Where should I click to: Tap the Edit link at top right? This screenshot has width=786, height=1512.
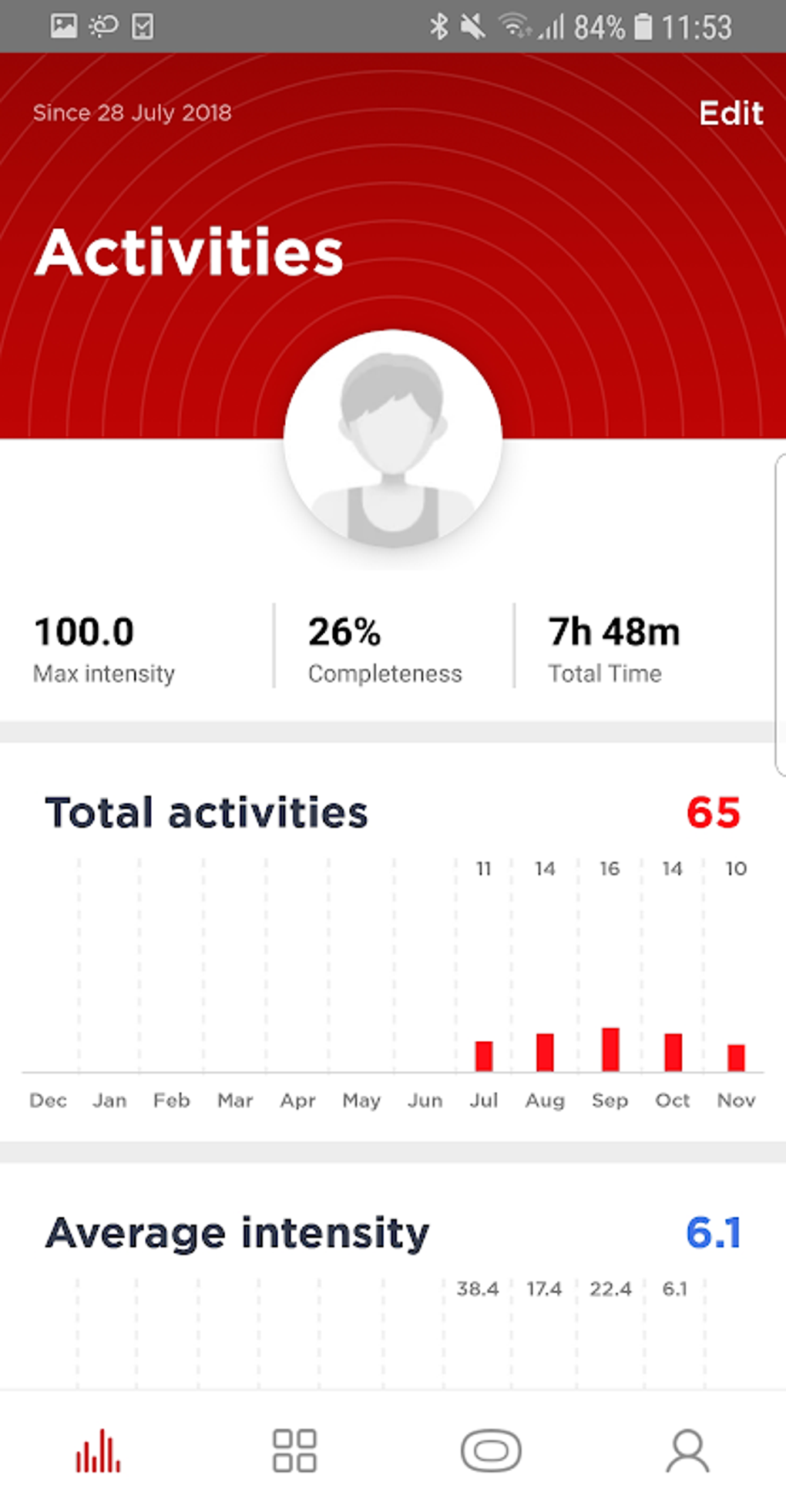click(731, 113)
